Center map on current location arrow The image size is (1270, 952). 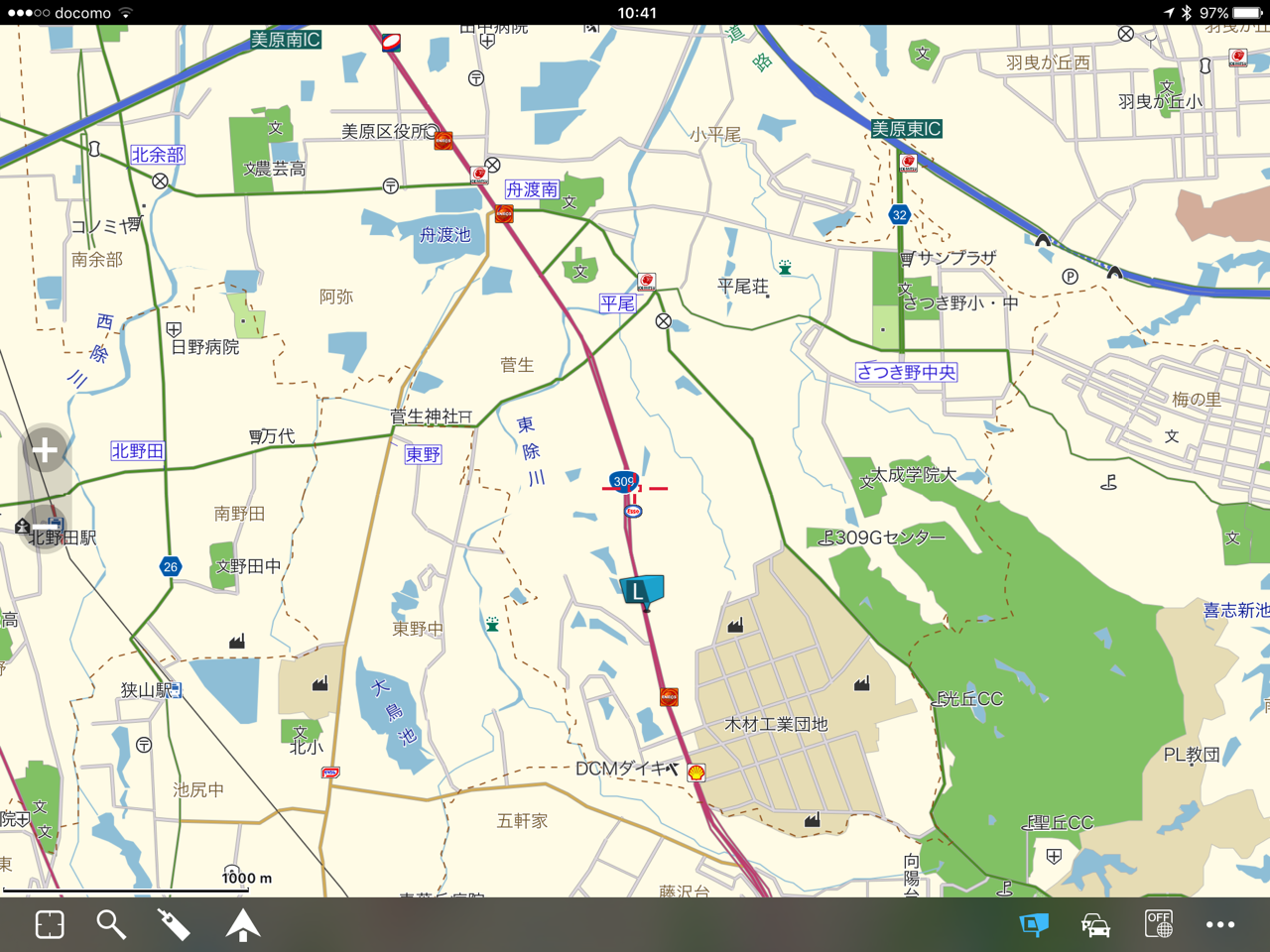pos(242,924)
